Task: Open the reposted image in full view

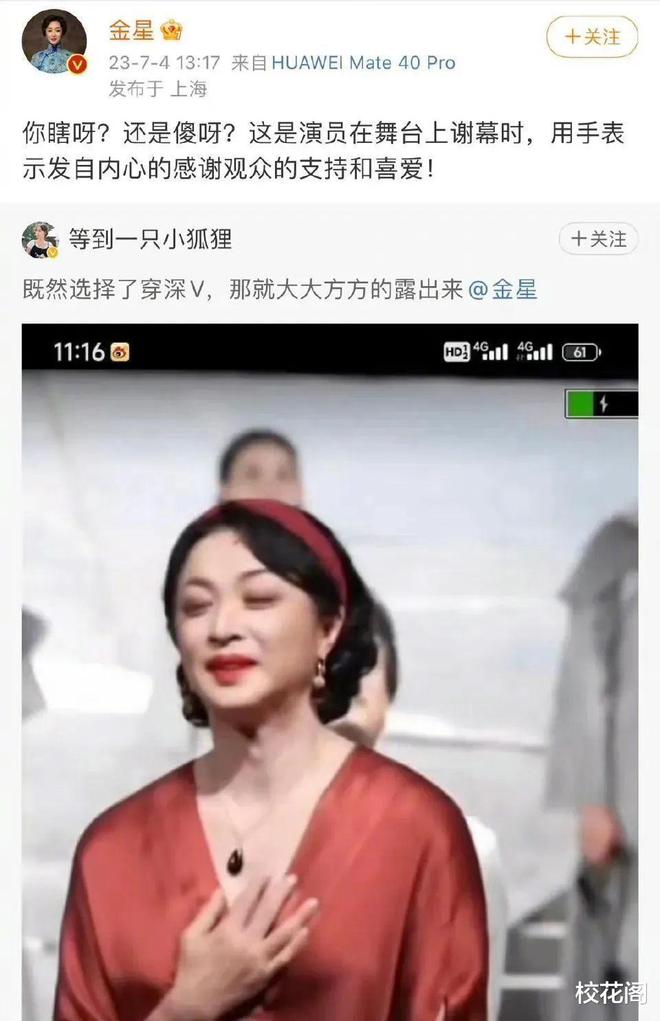Action: 330,670
